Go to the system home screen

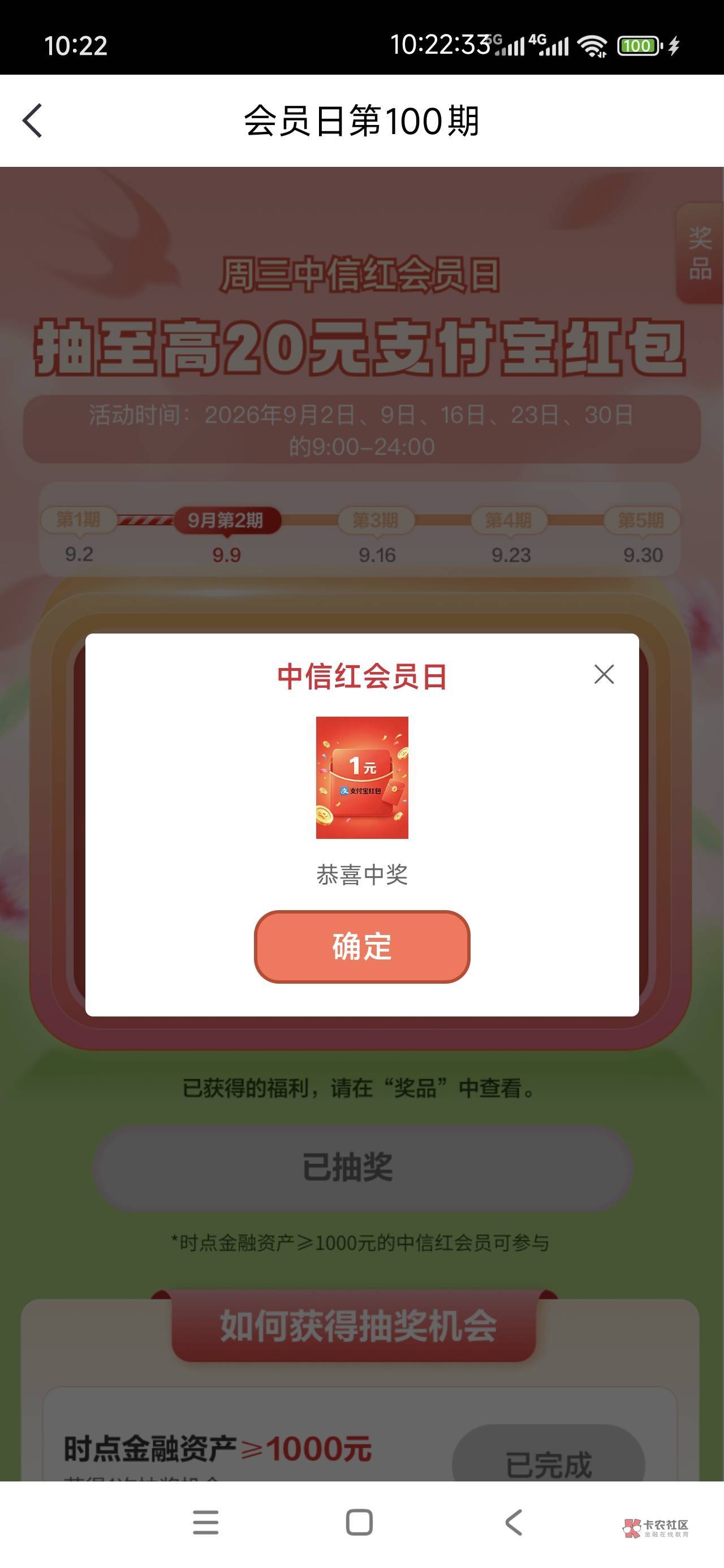click(359, 1522)
